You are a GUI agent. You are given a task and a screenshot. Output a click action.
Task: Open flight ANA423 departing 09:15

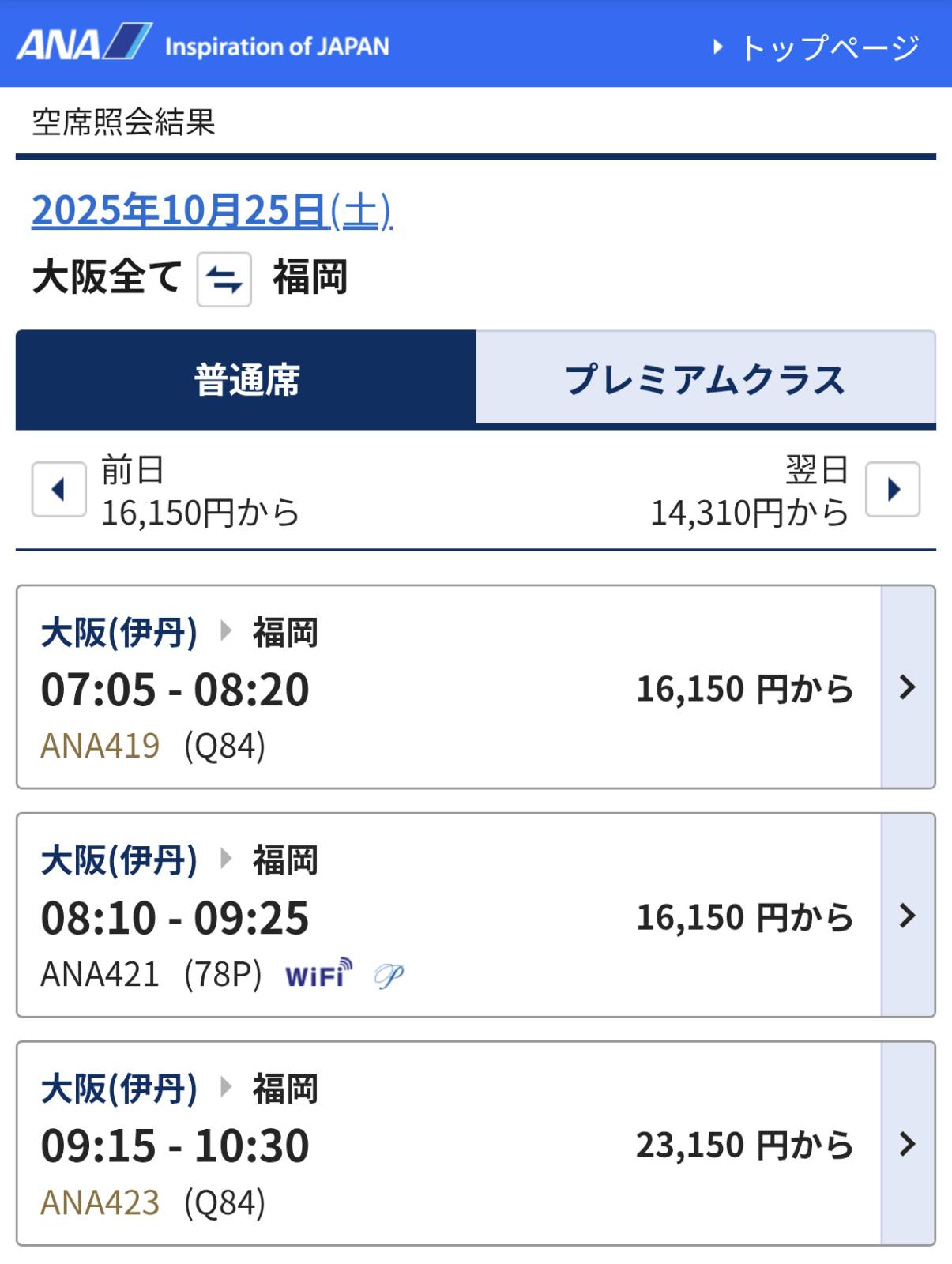coord(907,1144)
